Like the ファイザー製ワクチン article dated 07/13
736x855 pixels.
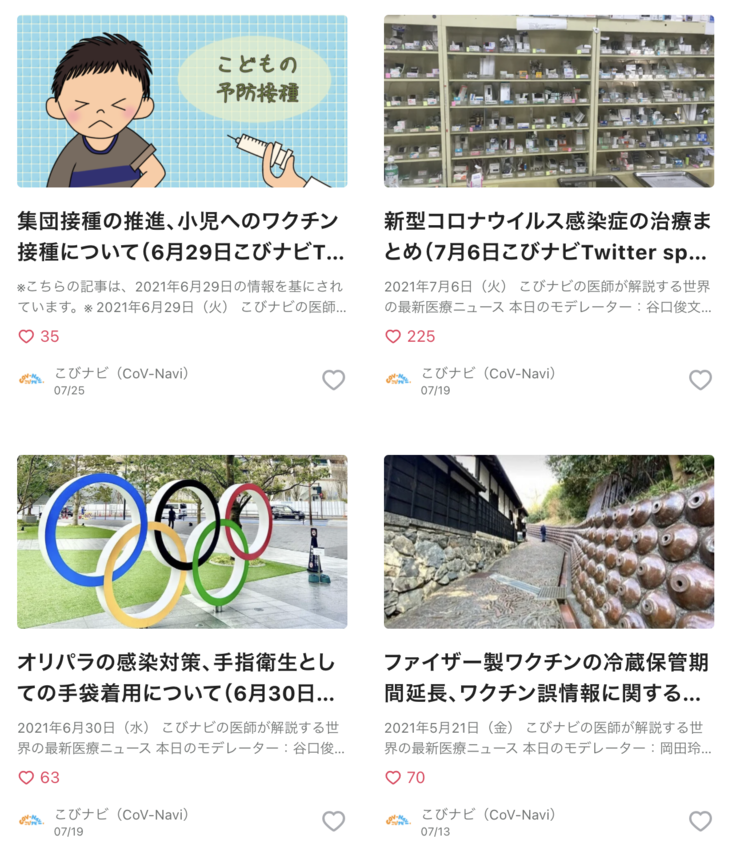coord(700,821)
